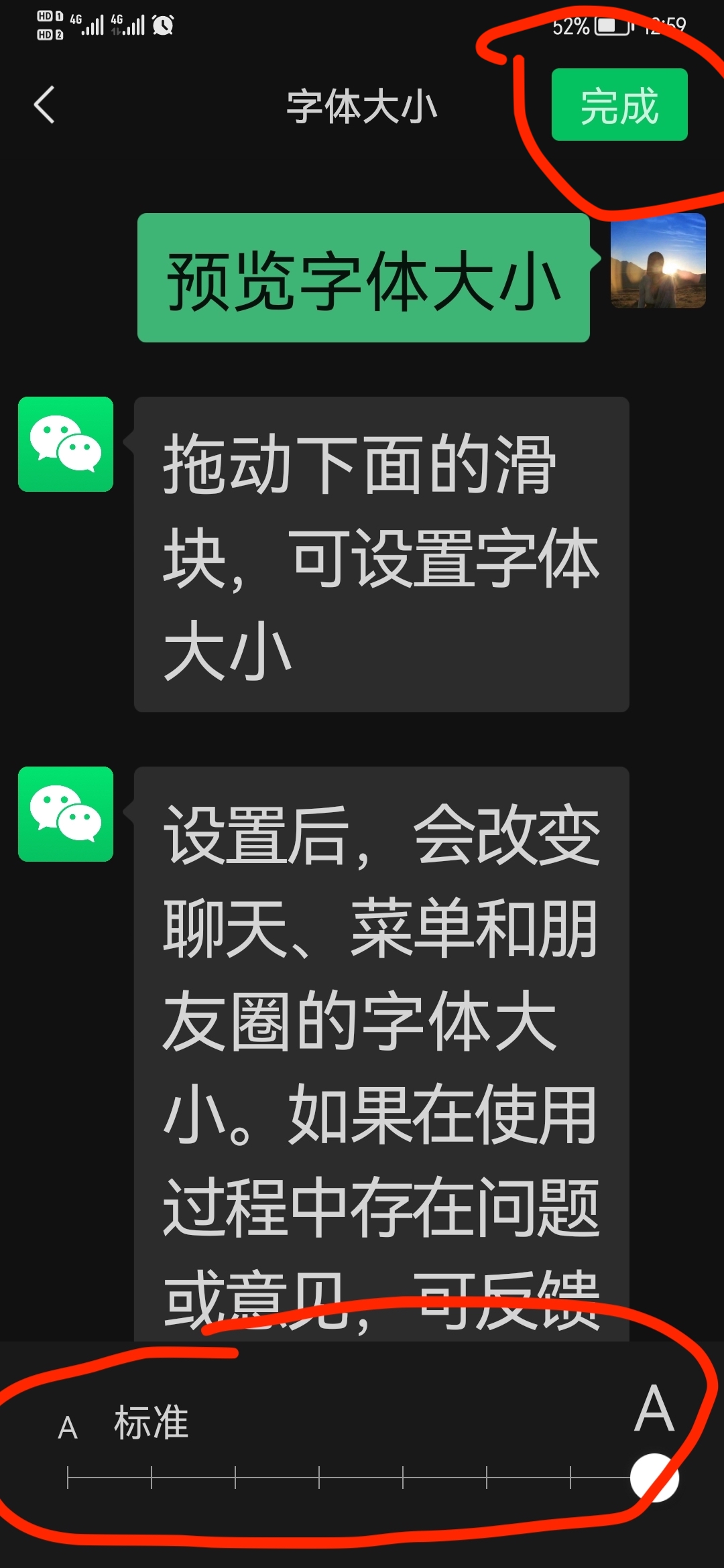Set font size to the smallest tick
This screenshot has height=1568, width=724.
point(68,1478)
